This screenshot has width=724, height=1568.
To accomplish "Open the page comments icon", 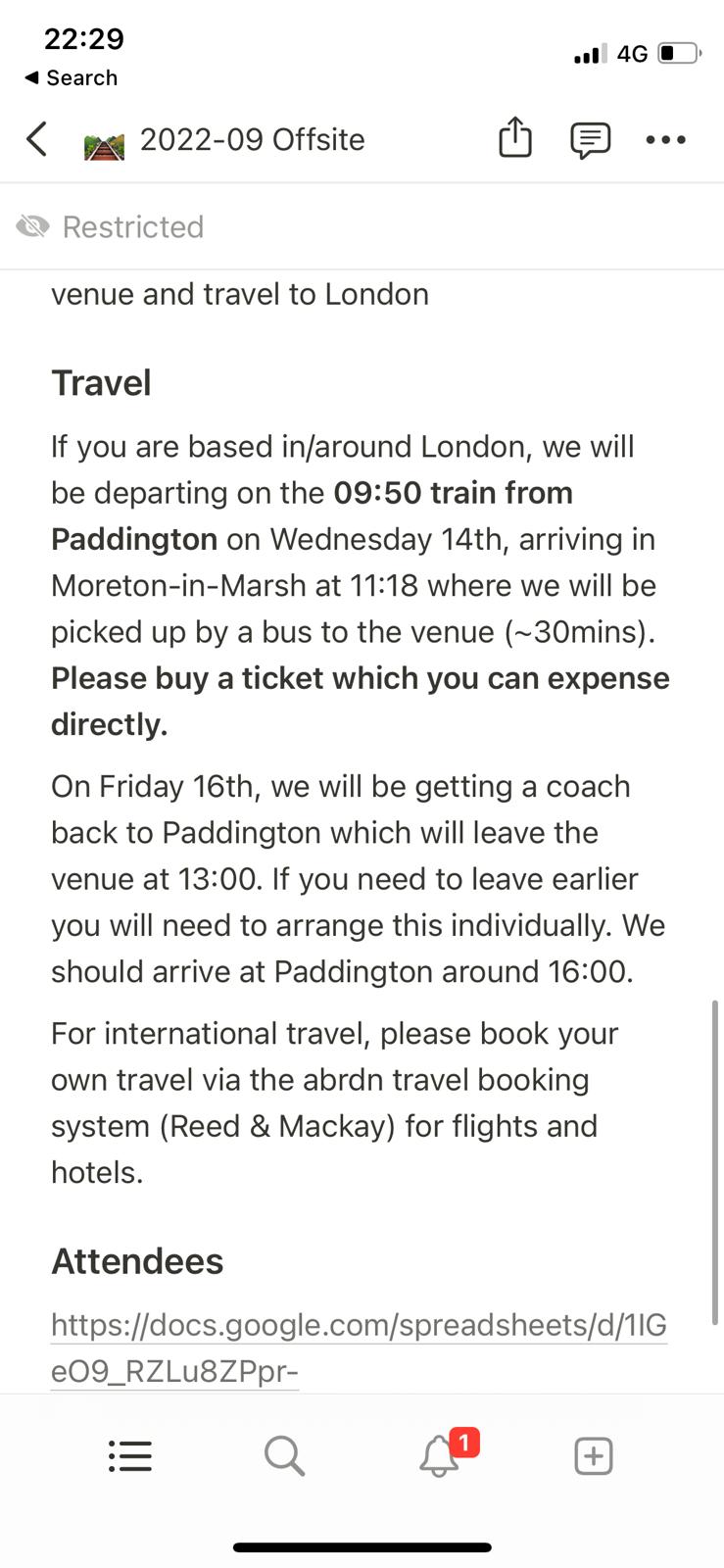I will pos(590,140).
